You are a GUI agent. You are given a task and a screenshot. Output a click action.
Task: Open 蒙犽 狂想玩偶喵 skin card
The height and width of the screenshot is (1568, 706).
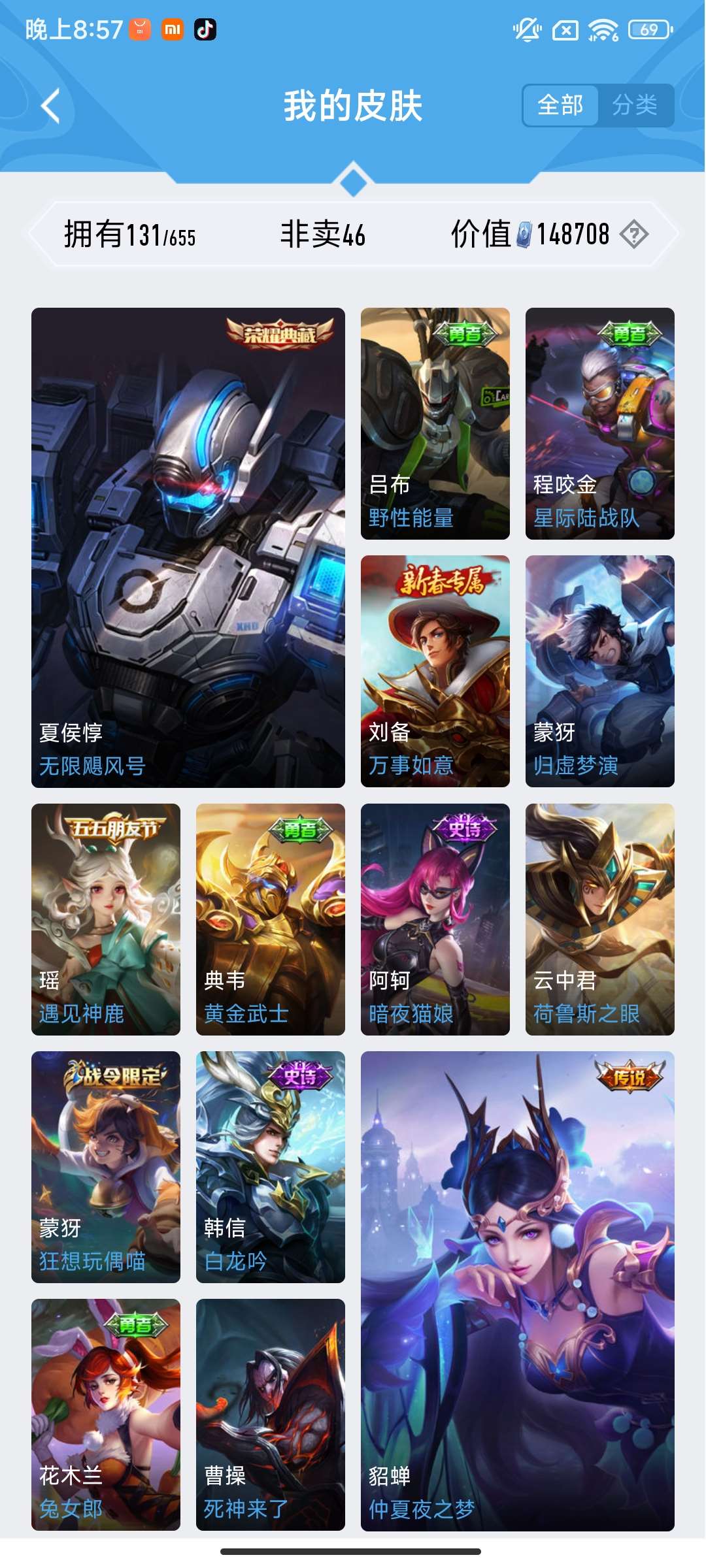click(x=106, y=1167)
